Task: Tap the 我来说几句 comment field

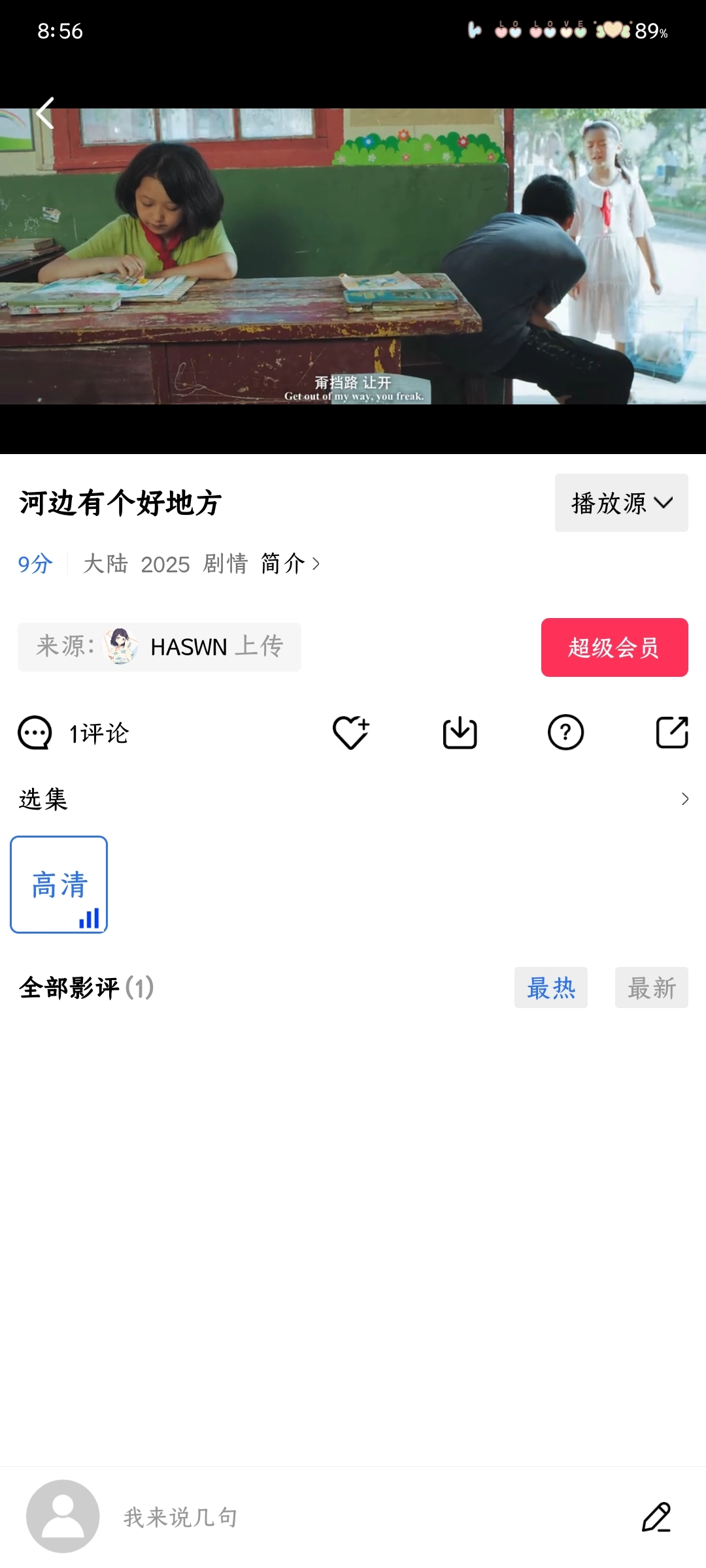Action: [180, 1516]
